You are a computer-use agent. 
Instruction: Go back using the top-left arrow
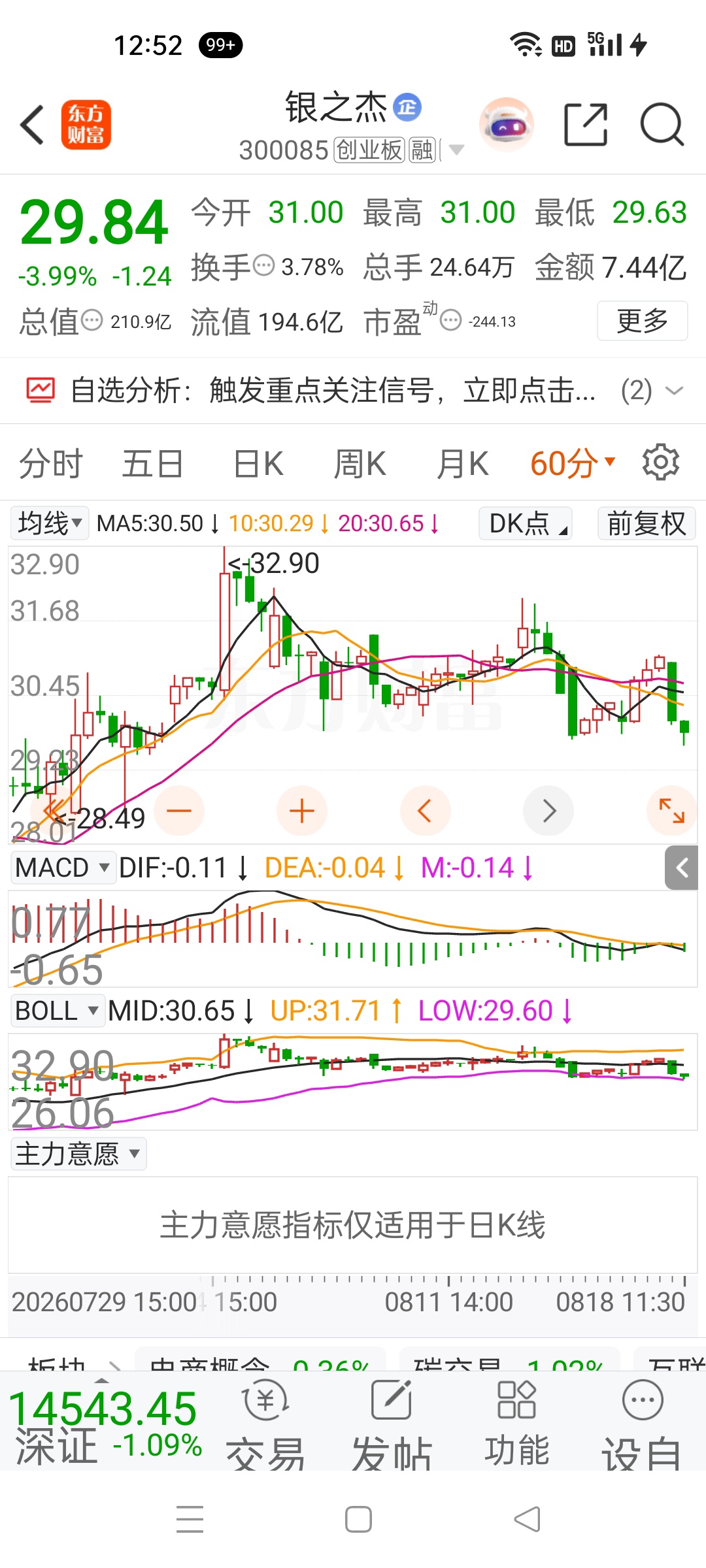click(33, 124)
